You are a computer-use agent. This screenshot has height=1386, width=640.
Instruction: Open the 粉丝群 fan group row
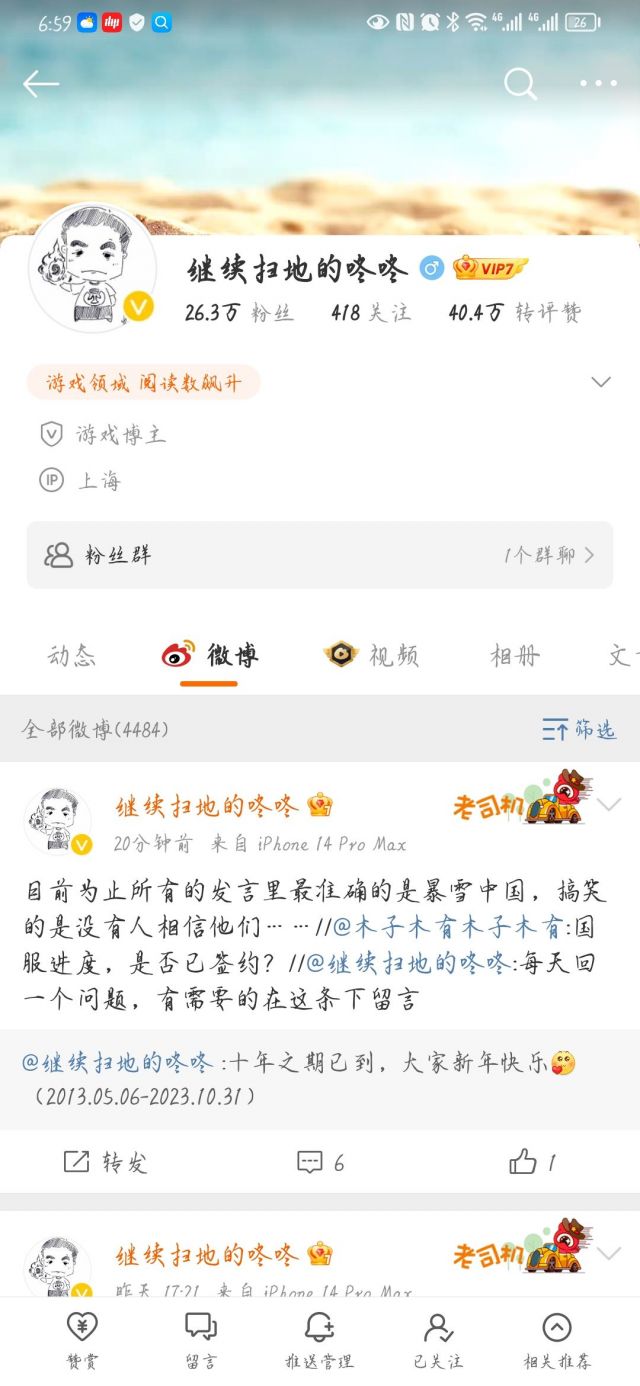click(x=320, y=555)
